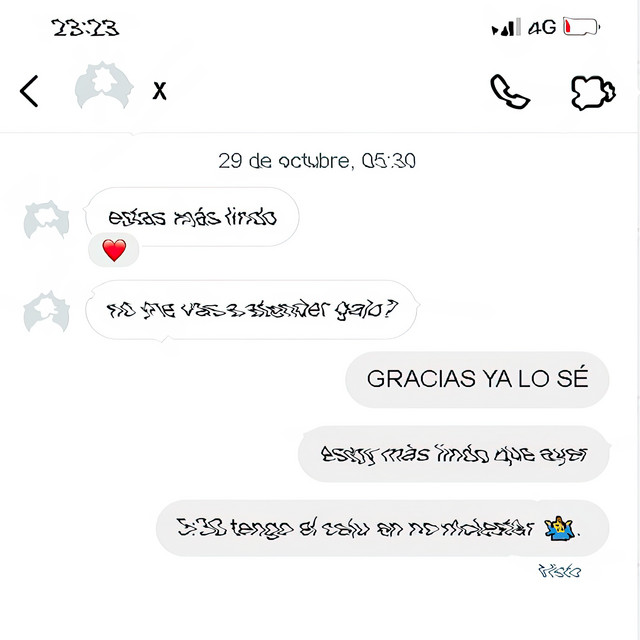The width and height of the screenshot is (640, 640).
Task: Go back to the inbox list
Action: pyautogui.click(x=29, y=91)
